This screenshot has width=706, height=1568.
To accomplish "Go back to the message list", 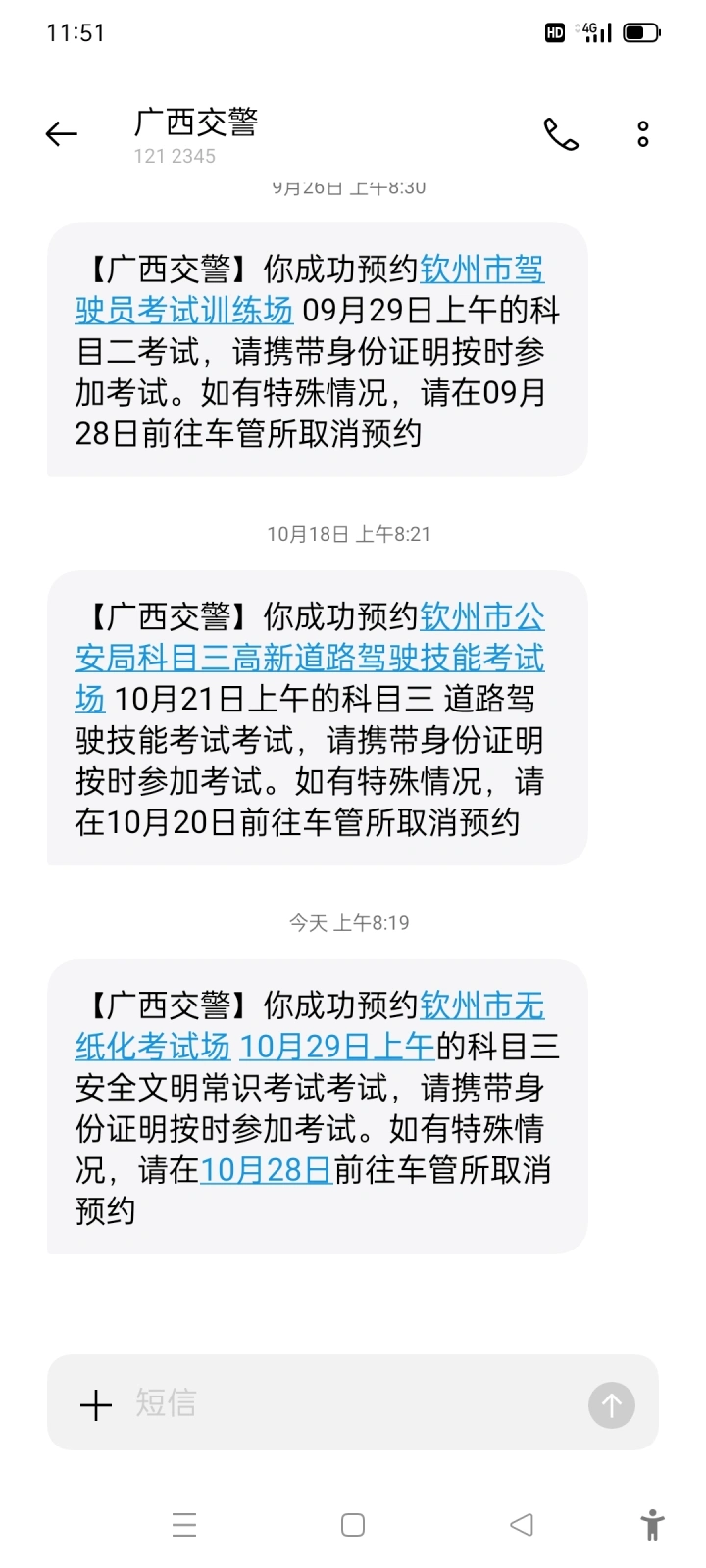I will (61, 134).
